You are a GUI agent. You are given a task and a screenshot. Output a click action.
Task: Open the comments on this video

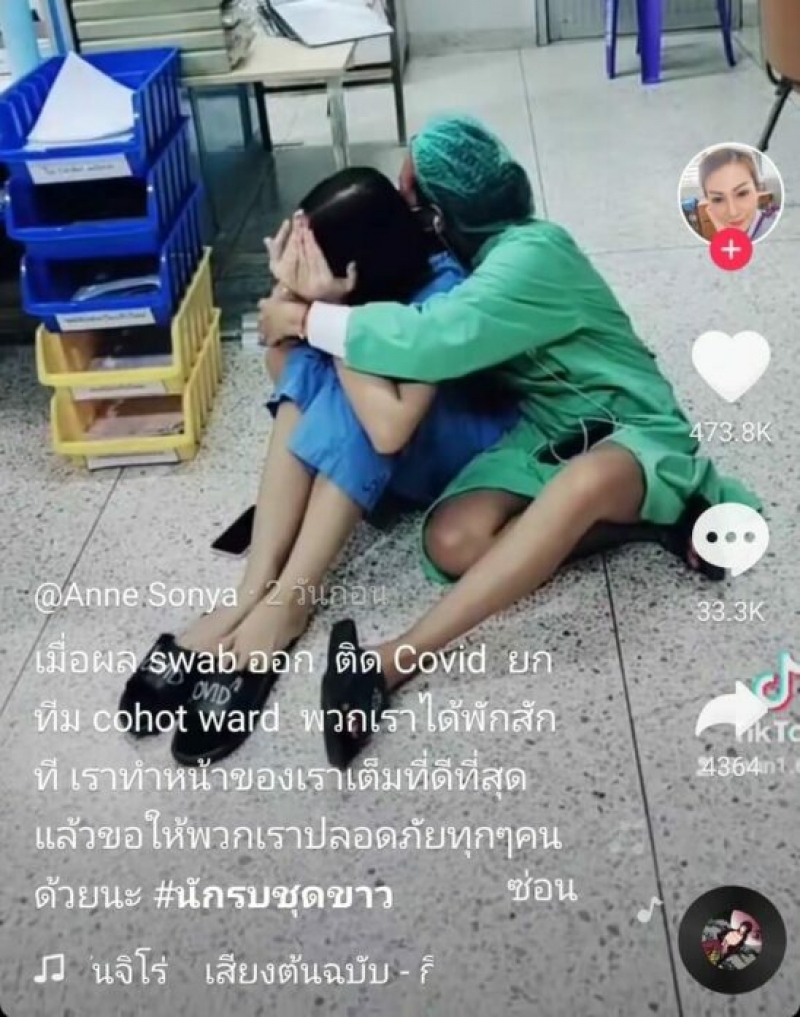(x=730, y=540)
